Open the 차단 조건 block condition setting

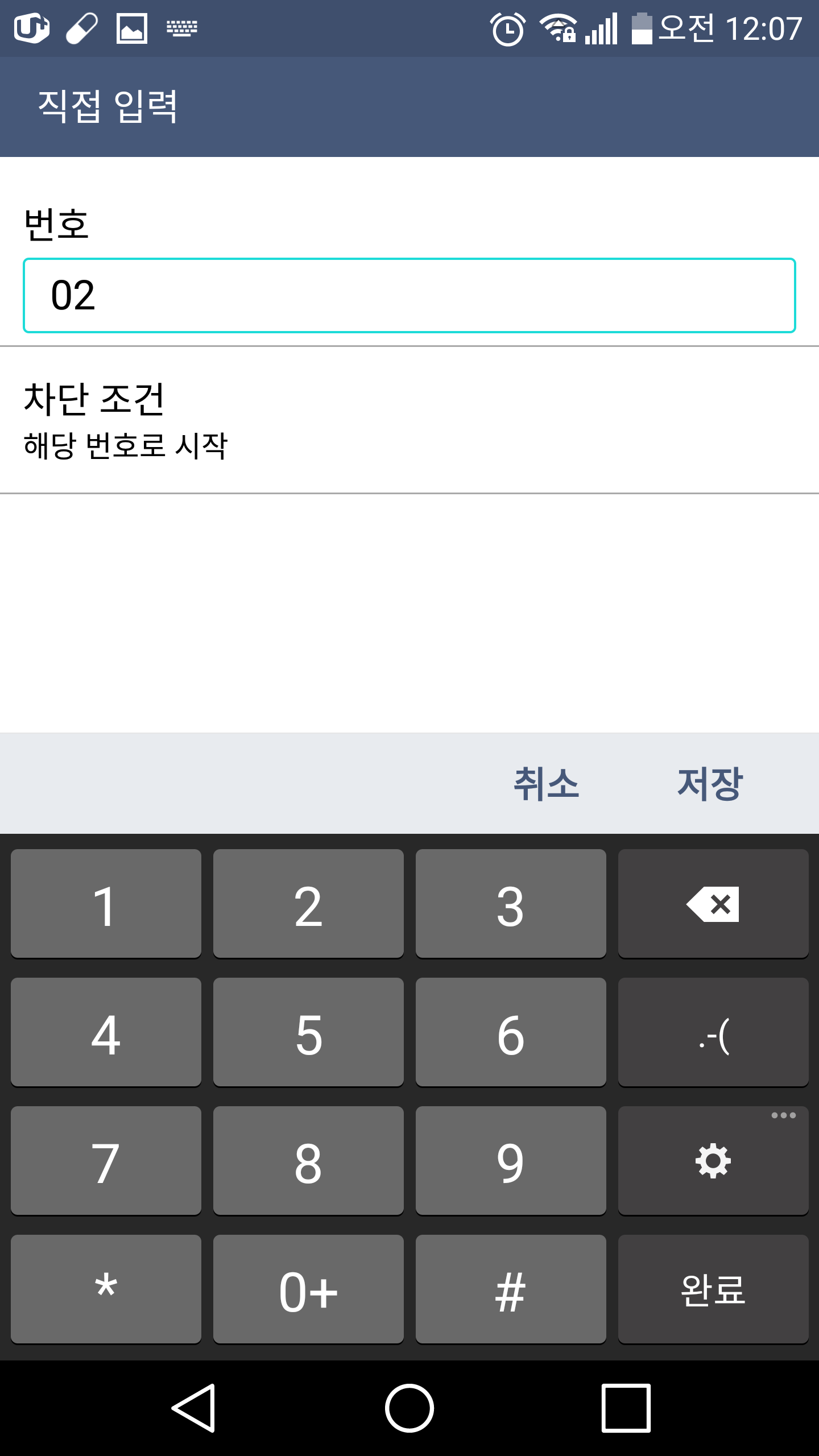(x=409, y=420)
